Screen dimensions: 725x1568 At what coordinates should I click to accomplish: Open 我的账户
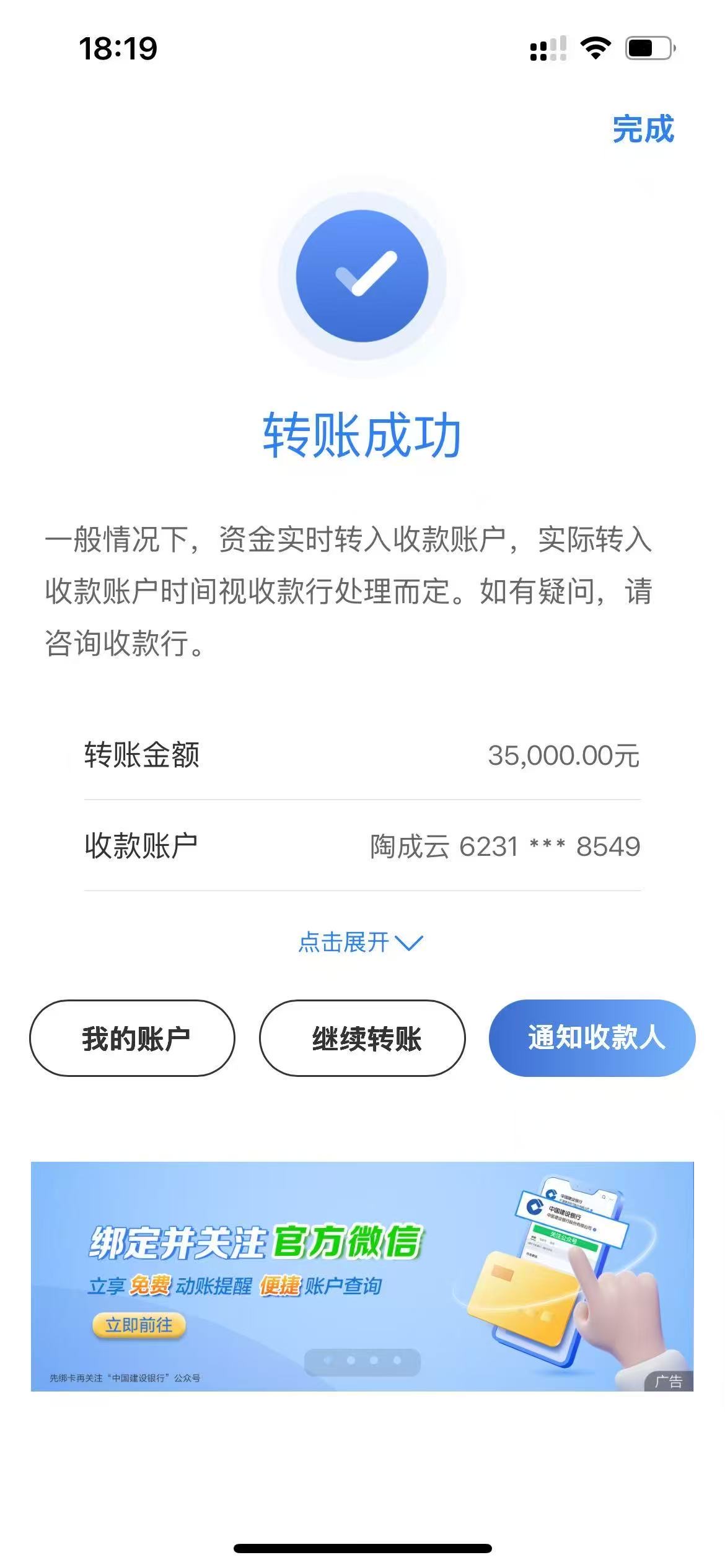[133, 1038]
